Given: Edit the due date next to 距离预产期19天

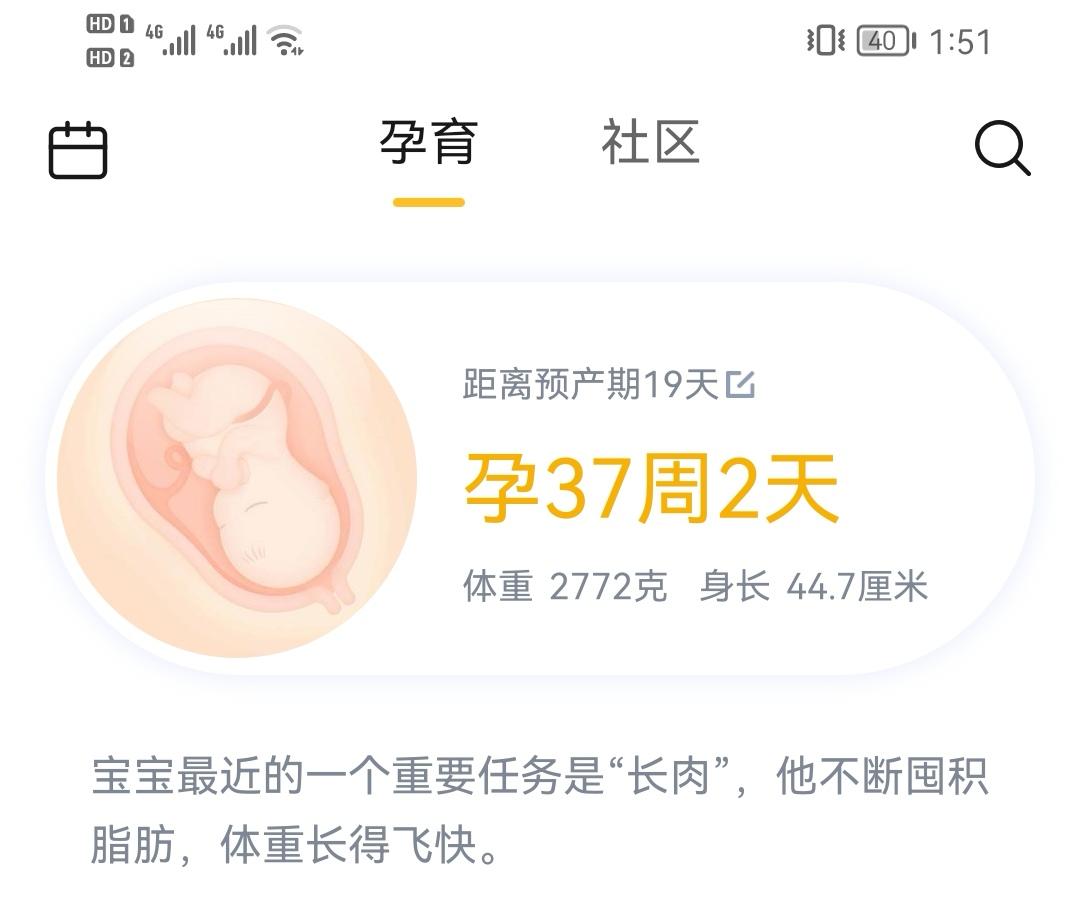Looking at the screenshot, I should coord(741,384).
